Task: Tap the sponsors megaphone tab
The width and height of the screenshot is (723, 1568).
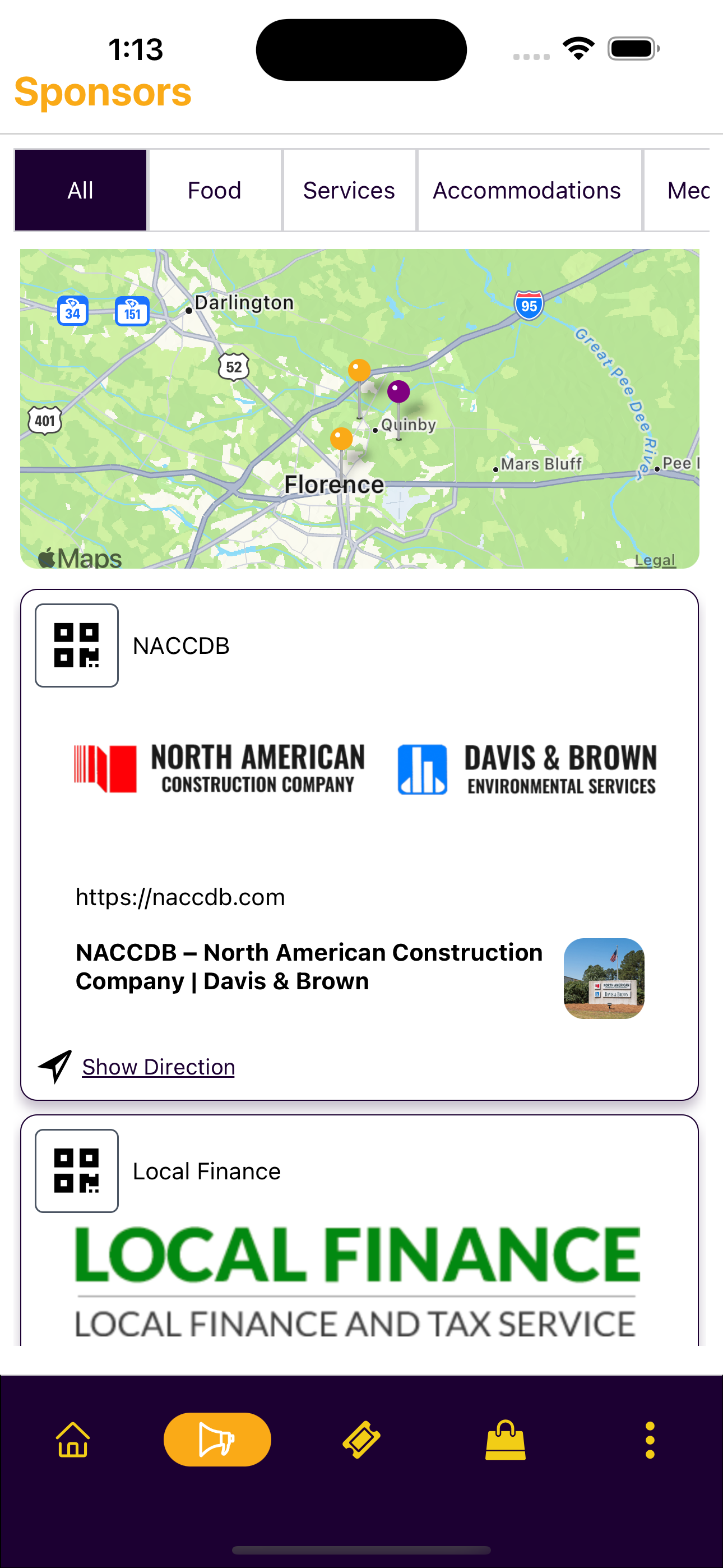Action: [217, 1440]
